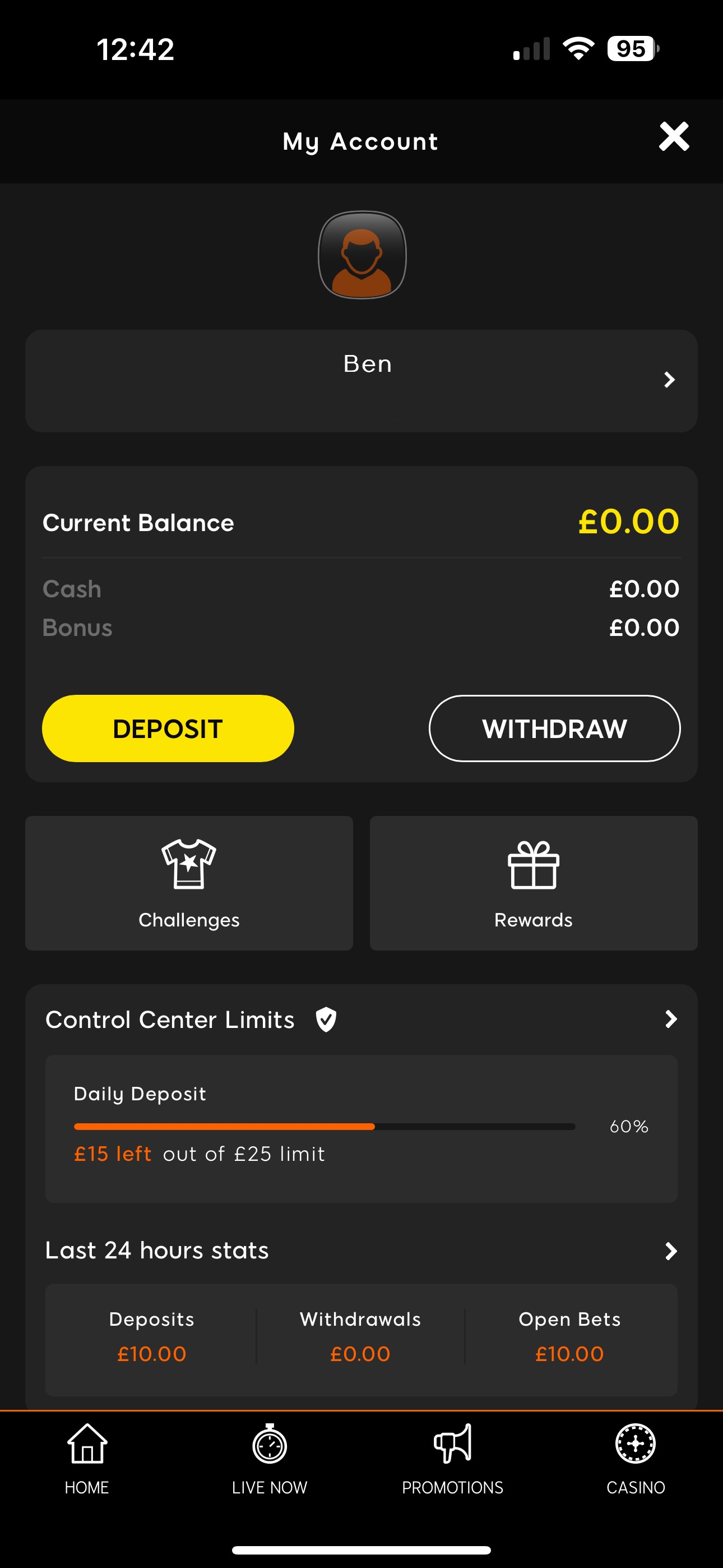This screenshot has width=723, height=1568.
Task: Open the Rewards tile
Action: pos(533,883)
